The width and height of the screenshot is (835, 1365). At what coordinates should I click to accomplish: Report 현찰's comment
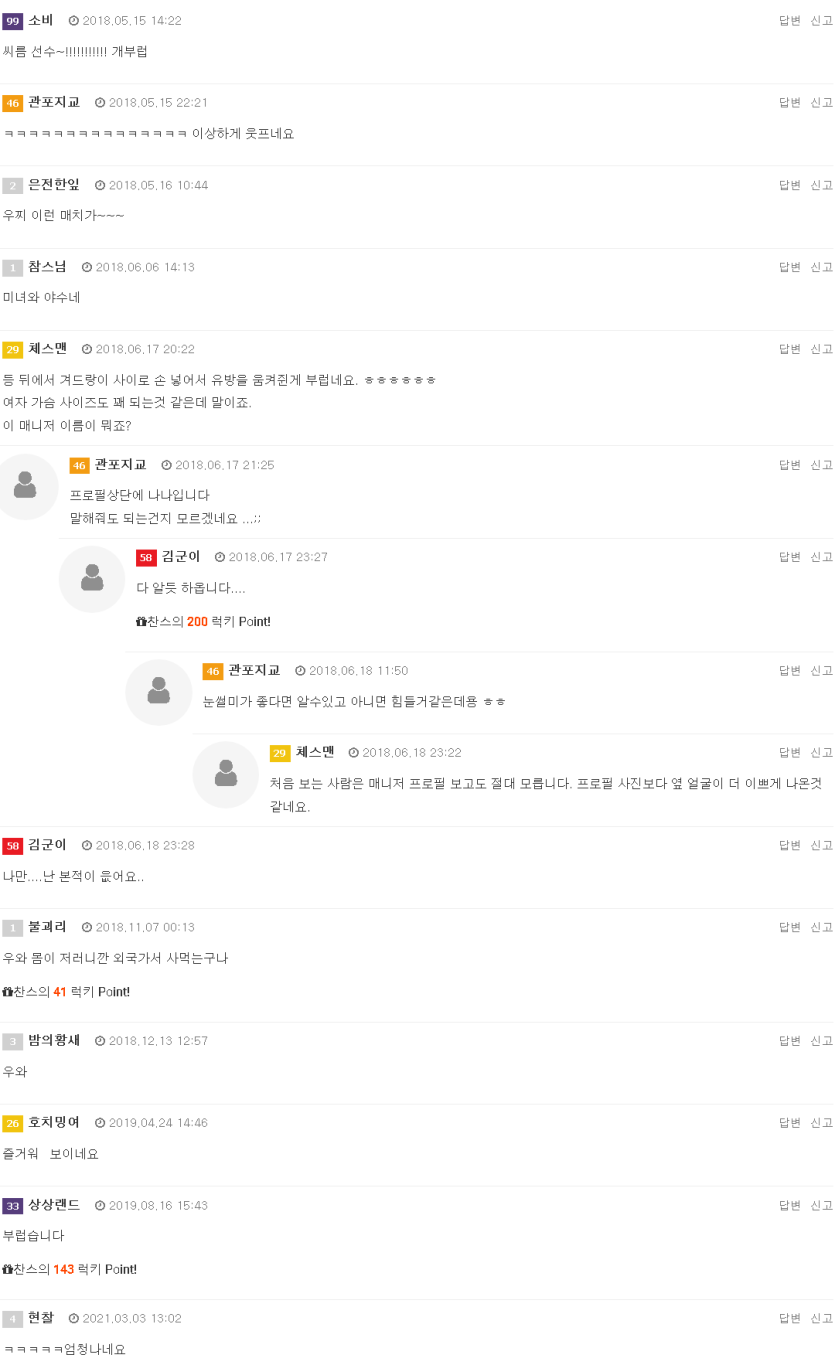[x=821, y=1319]
